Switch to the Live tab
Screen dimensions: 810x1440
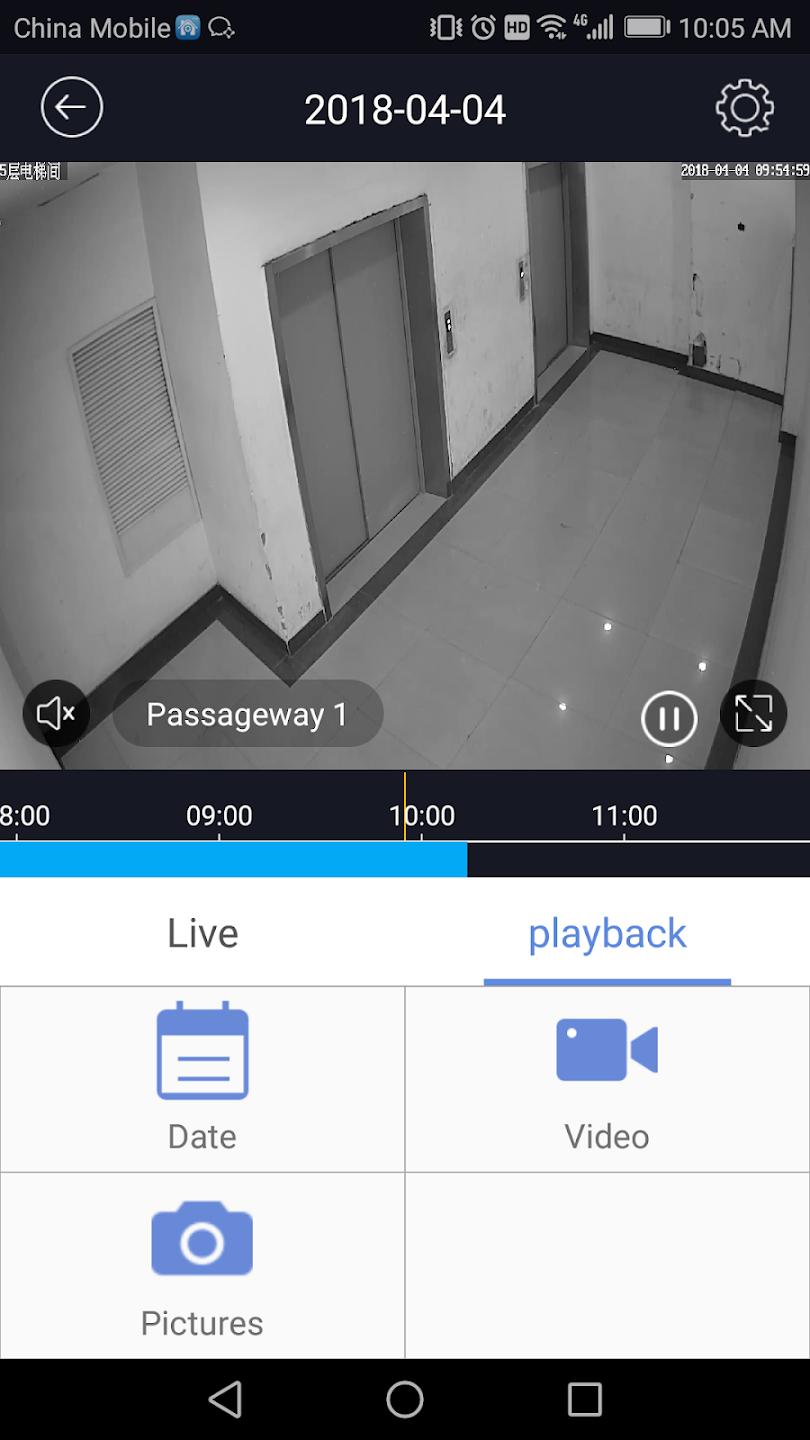[x=202, y=932]
